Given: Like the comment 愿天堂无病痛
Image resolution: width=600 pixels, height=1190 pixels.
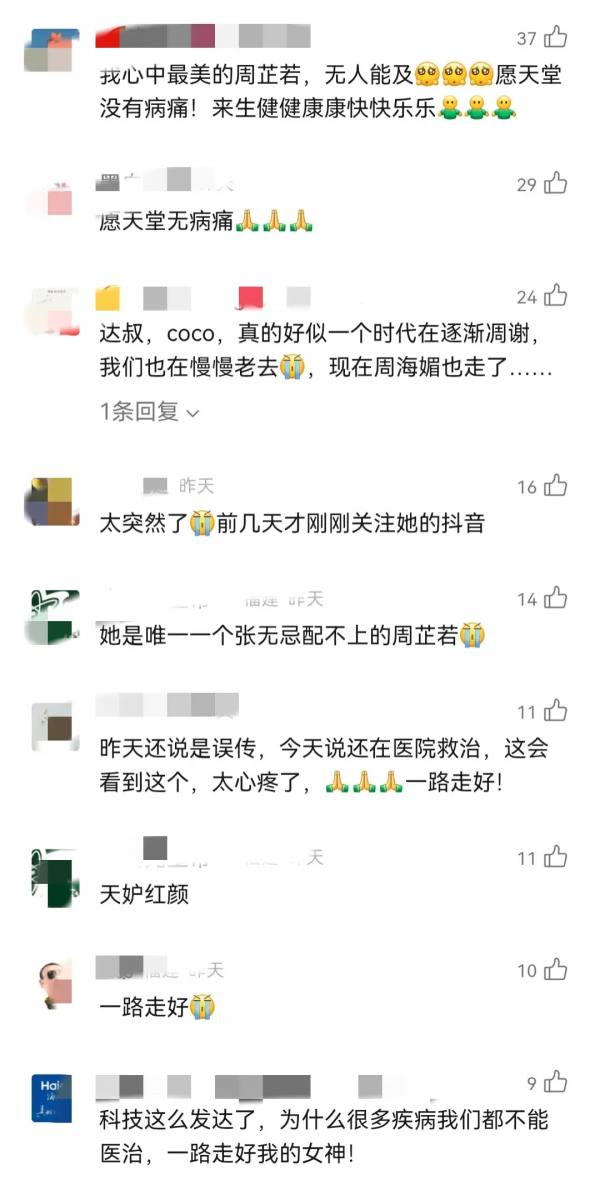Looking at the screenshot, I should [x=555, y=184].
